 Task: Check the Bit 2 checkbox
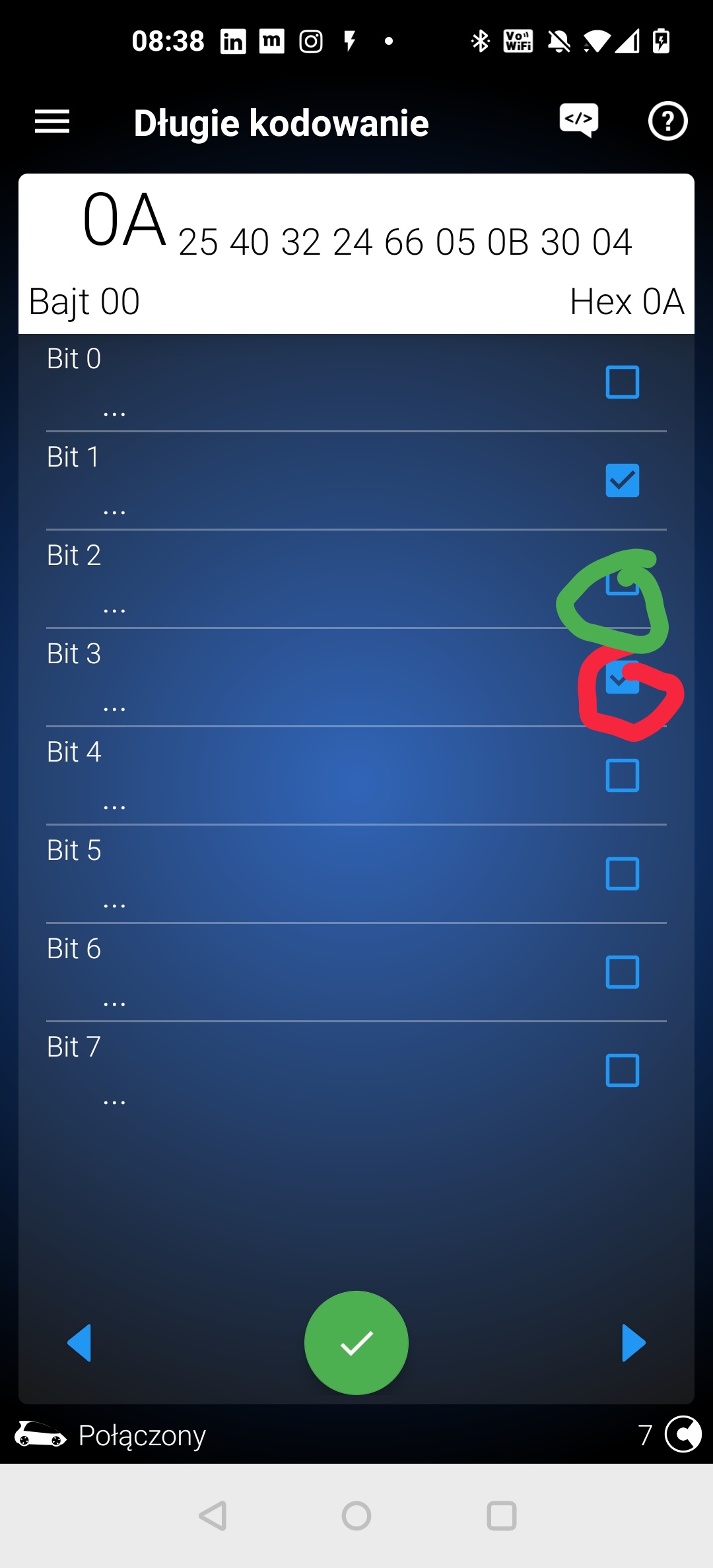622,581
